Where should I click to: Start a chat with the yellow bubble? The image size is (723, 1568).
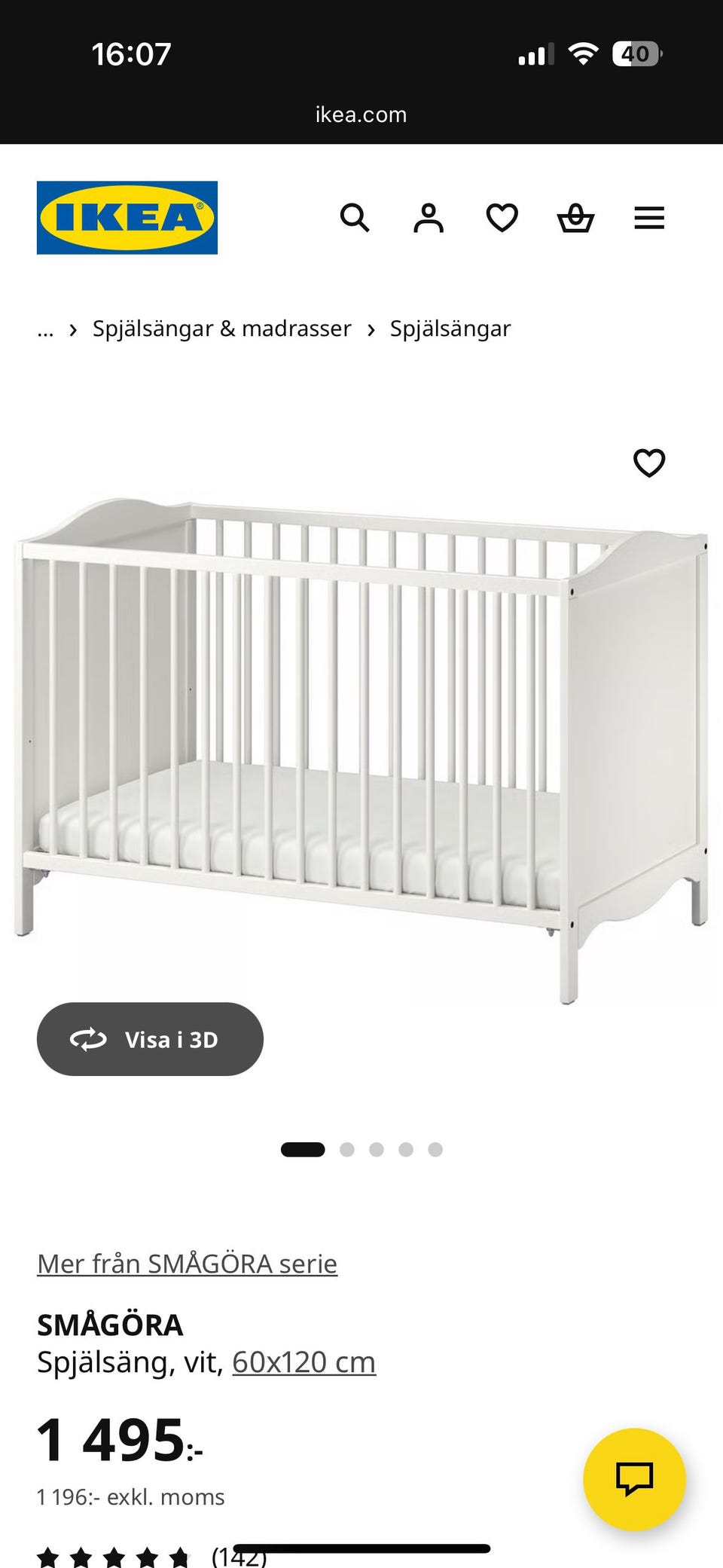pos(634,1478)
